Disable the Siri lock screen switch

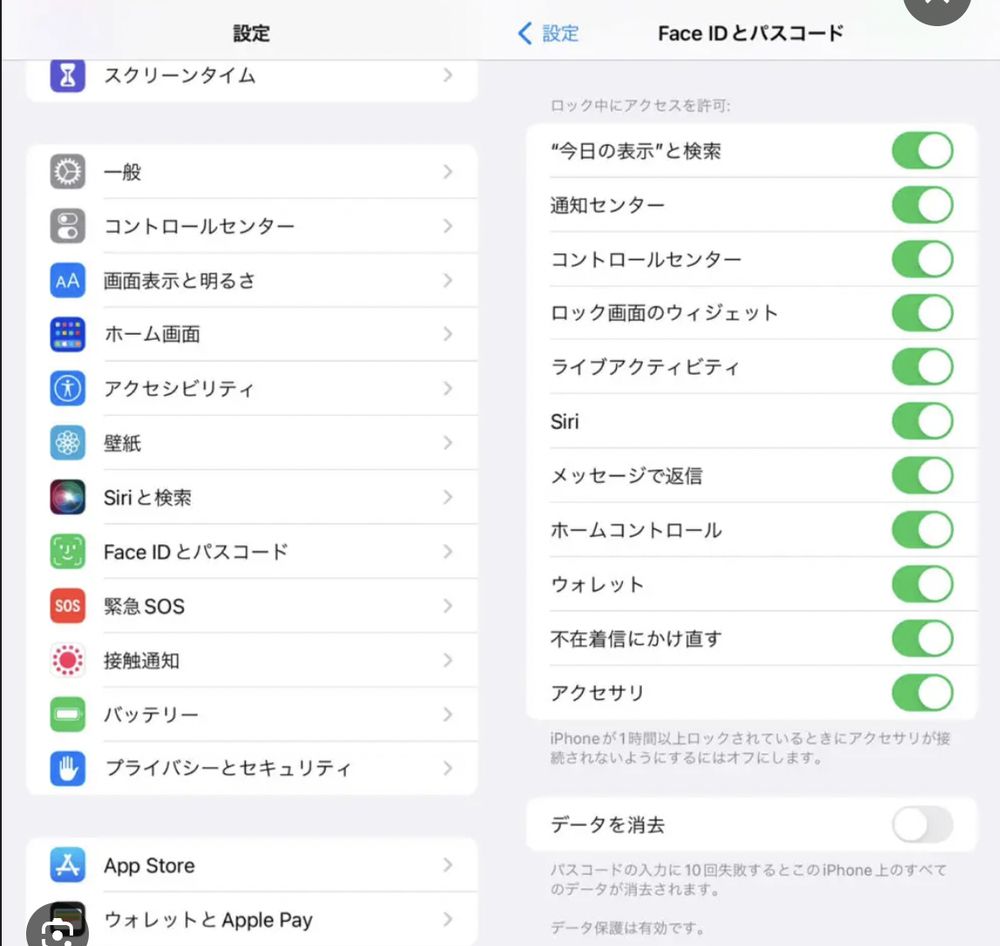tap(922, 421)
